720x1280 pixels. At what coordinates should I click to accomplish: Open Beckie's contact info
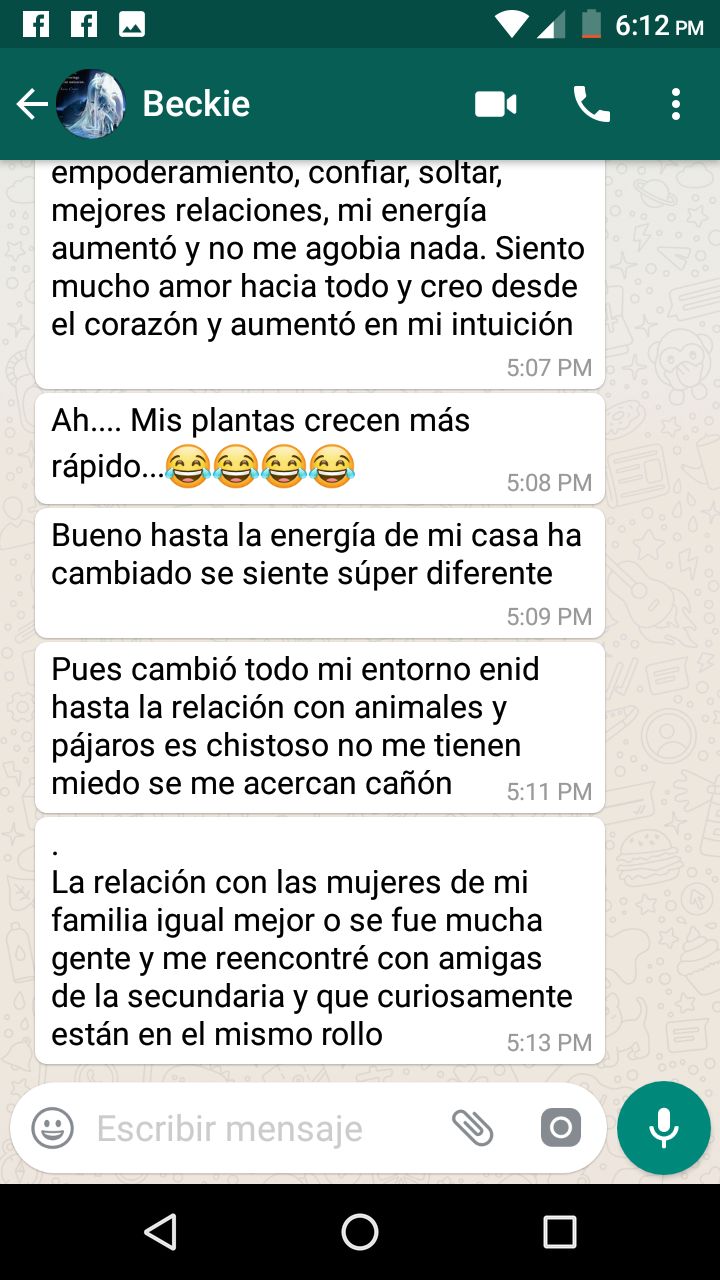coord(196,104)
